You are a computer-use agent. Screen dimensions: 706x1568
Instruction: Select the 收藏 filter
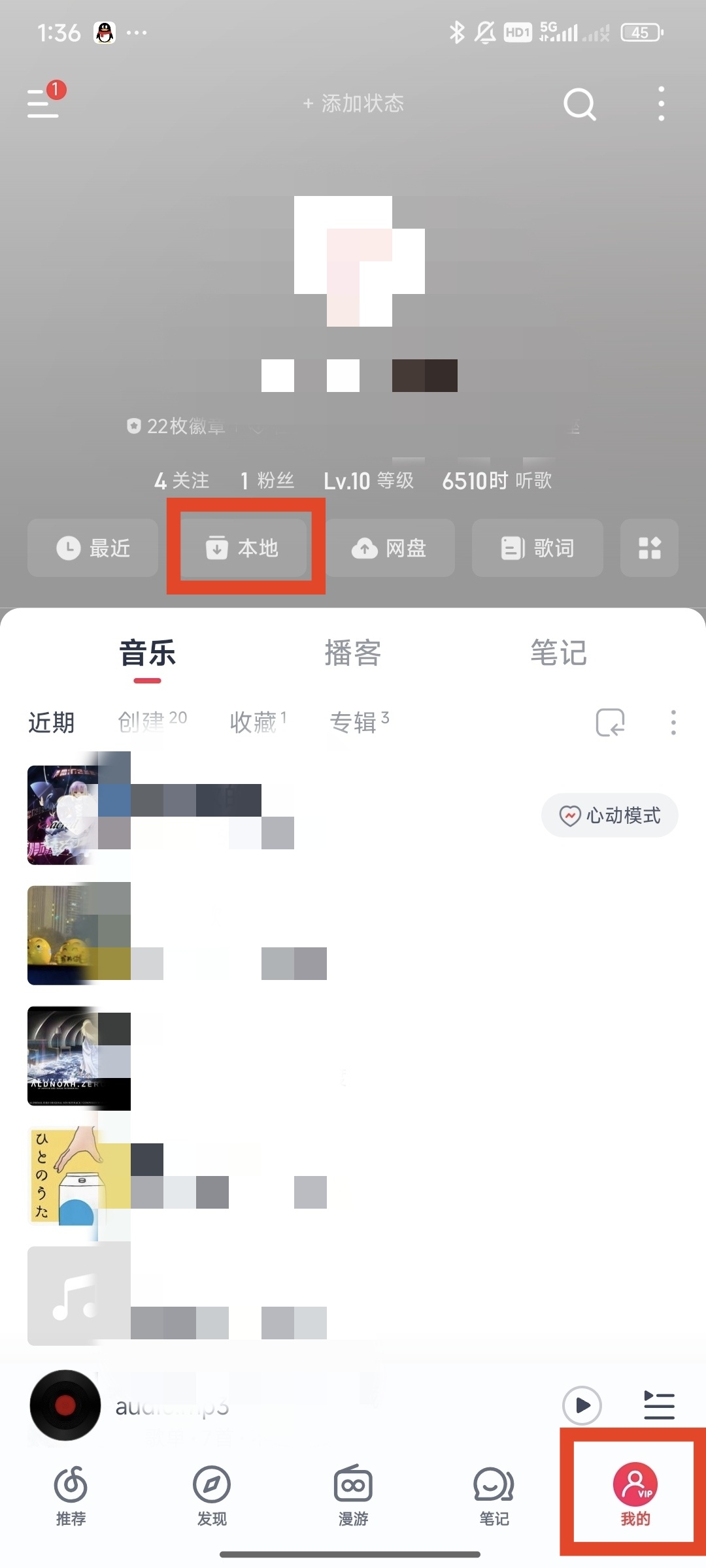coord(258,722)
